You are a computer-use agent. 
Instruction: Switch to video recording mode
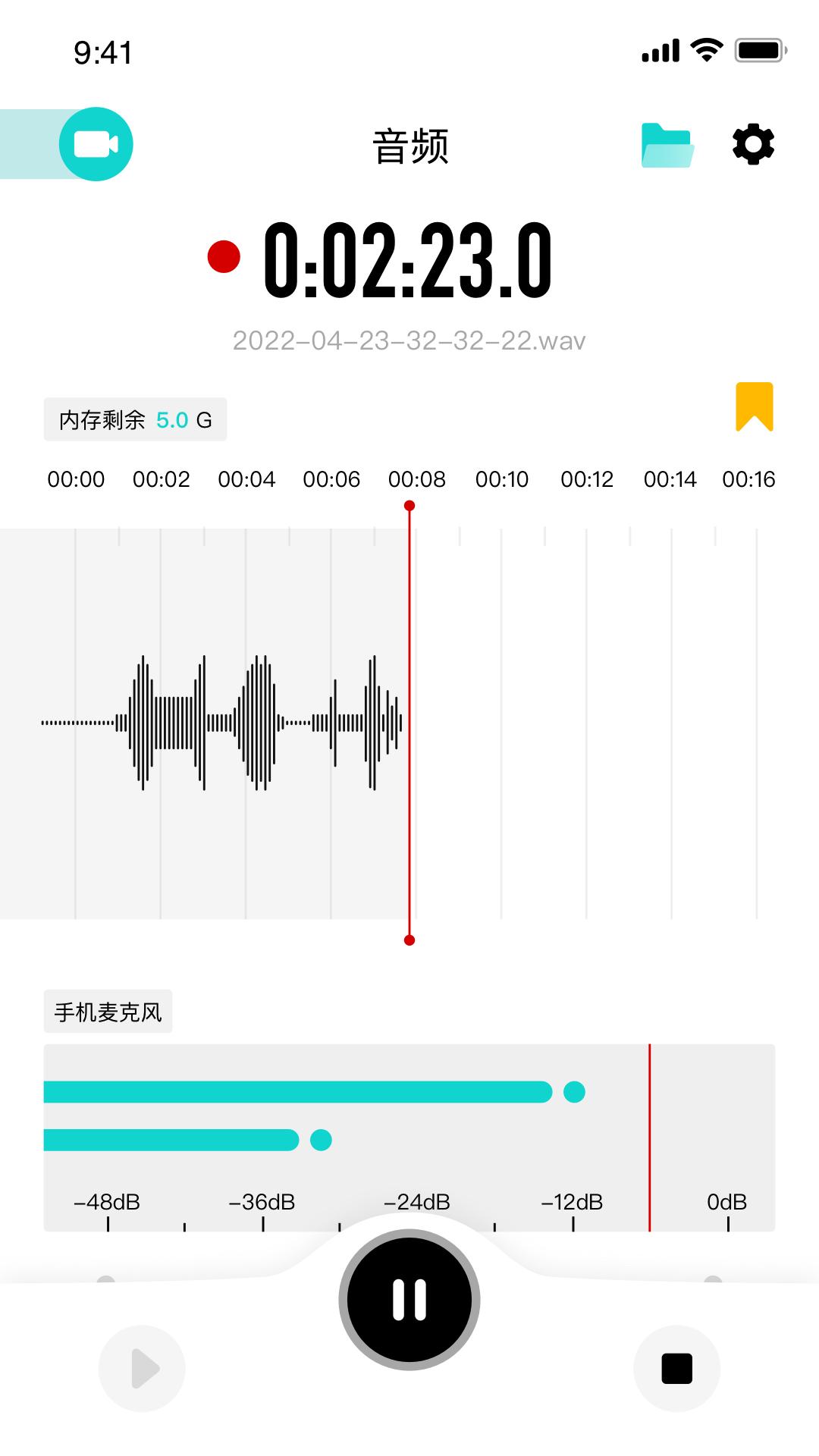[97, 143]
